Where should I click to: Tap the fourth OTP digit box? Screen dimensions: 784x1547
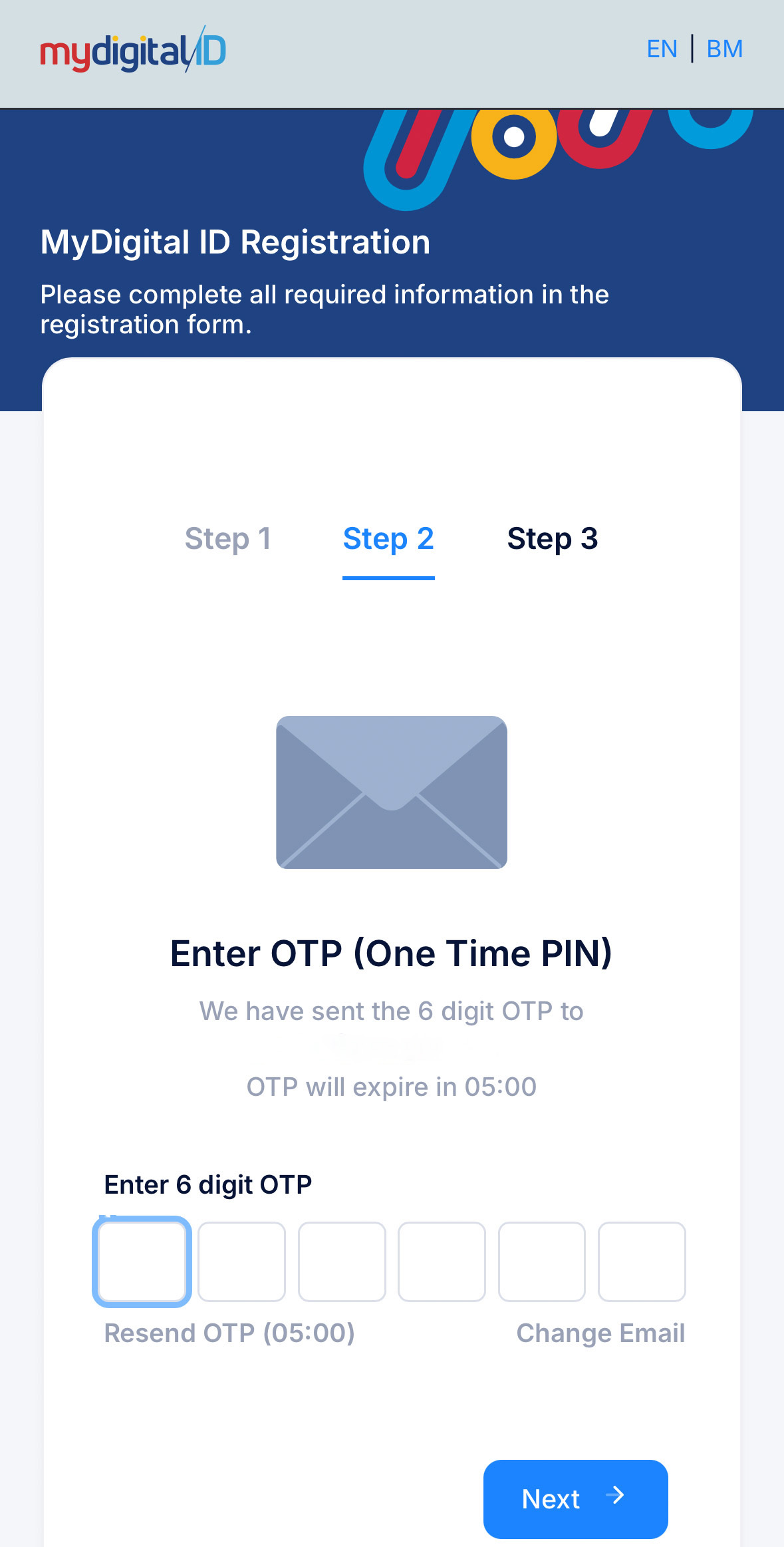pos(442,1262)
